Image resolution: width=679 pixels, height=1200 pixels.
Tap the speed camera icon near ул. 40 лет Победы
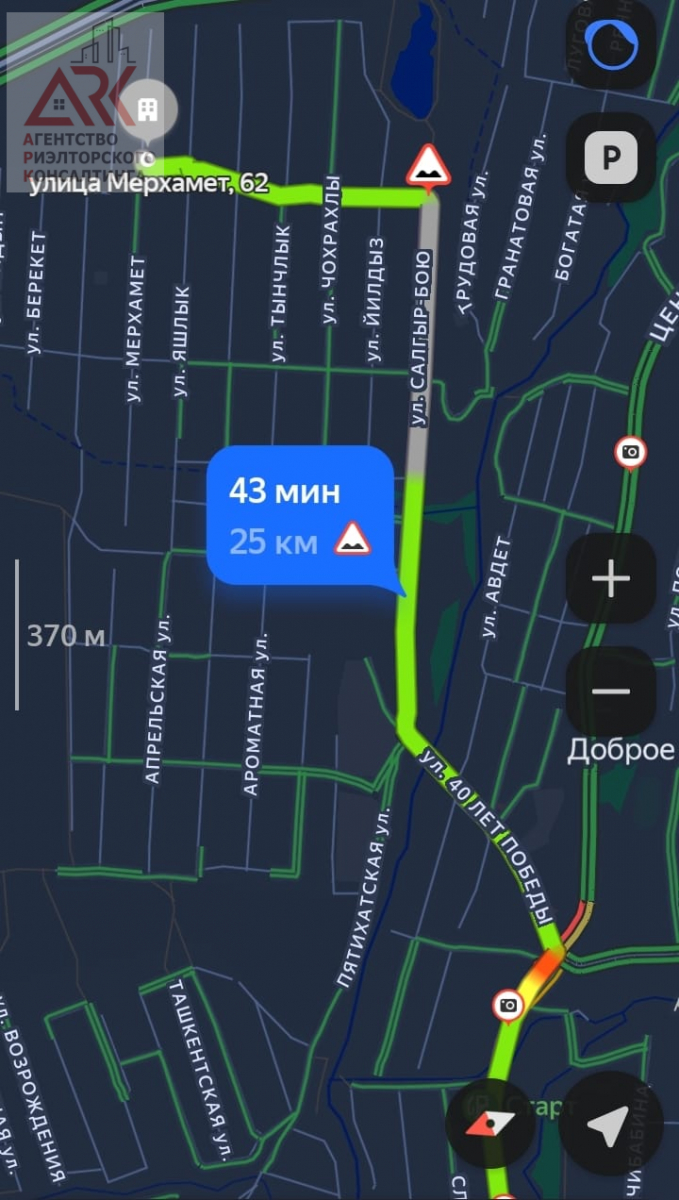[x=509, y=1005]
